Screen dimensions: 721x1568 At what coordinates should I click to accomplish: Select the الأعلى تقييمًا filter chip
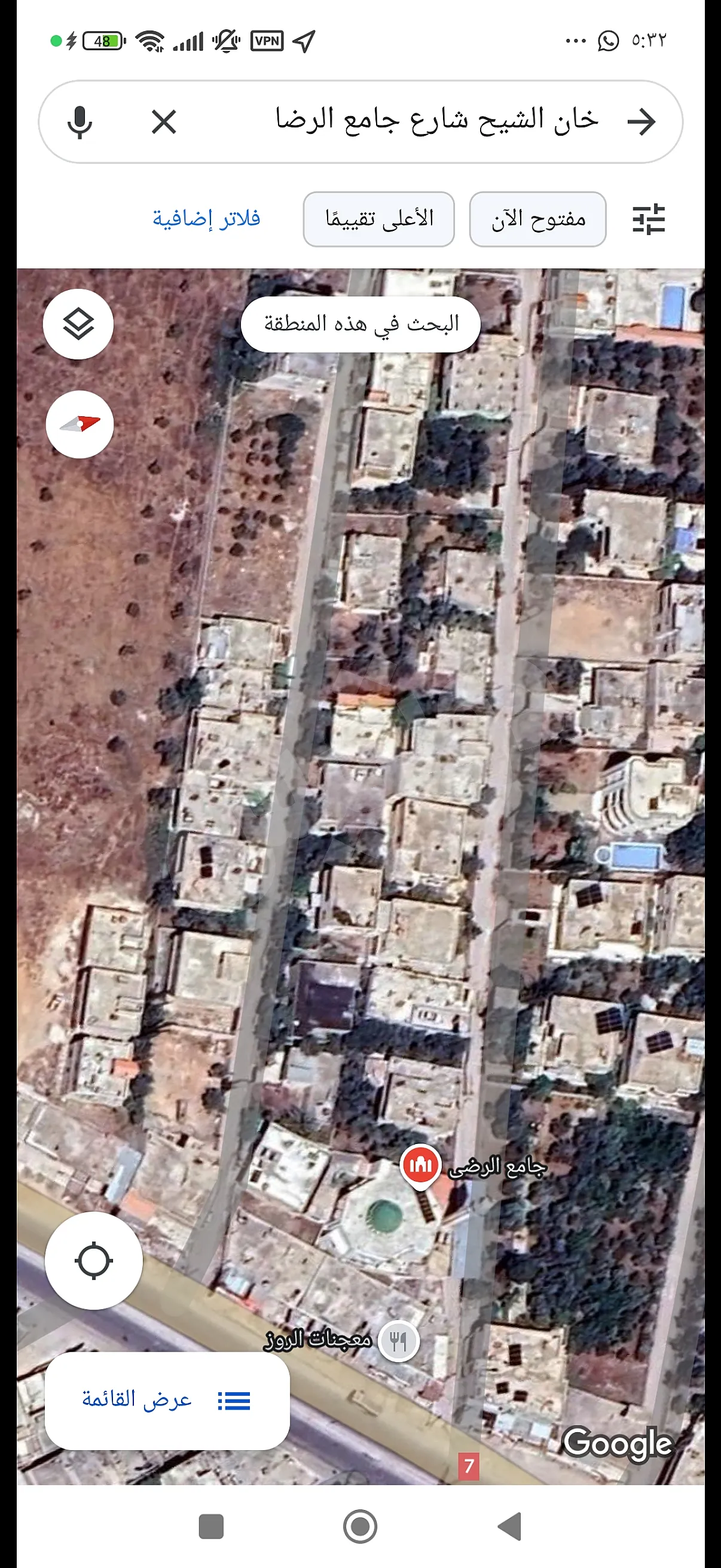pyautogui.click(x=378, y=219)
